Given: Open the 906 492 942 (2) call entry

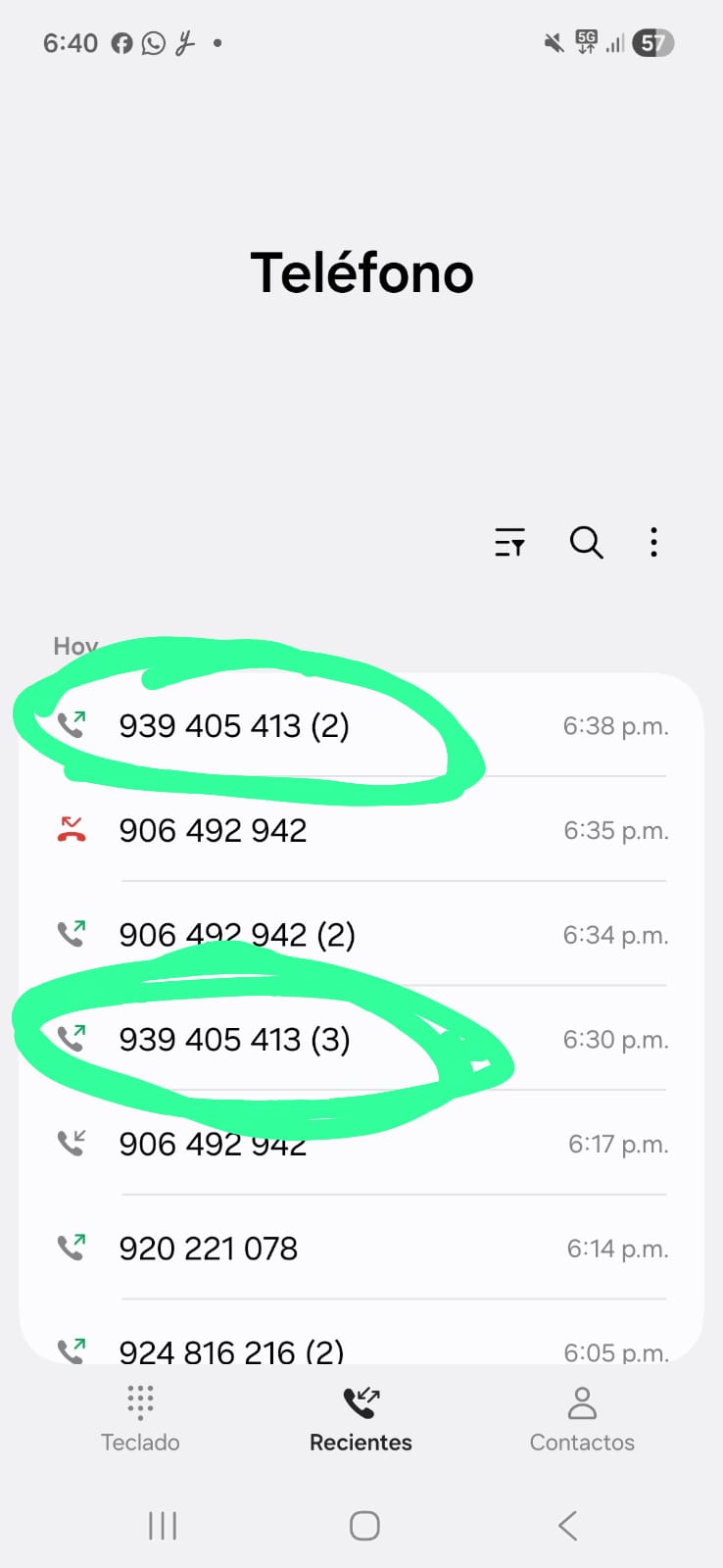Looking at the screenshot, I should click(237, 935).
